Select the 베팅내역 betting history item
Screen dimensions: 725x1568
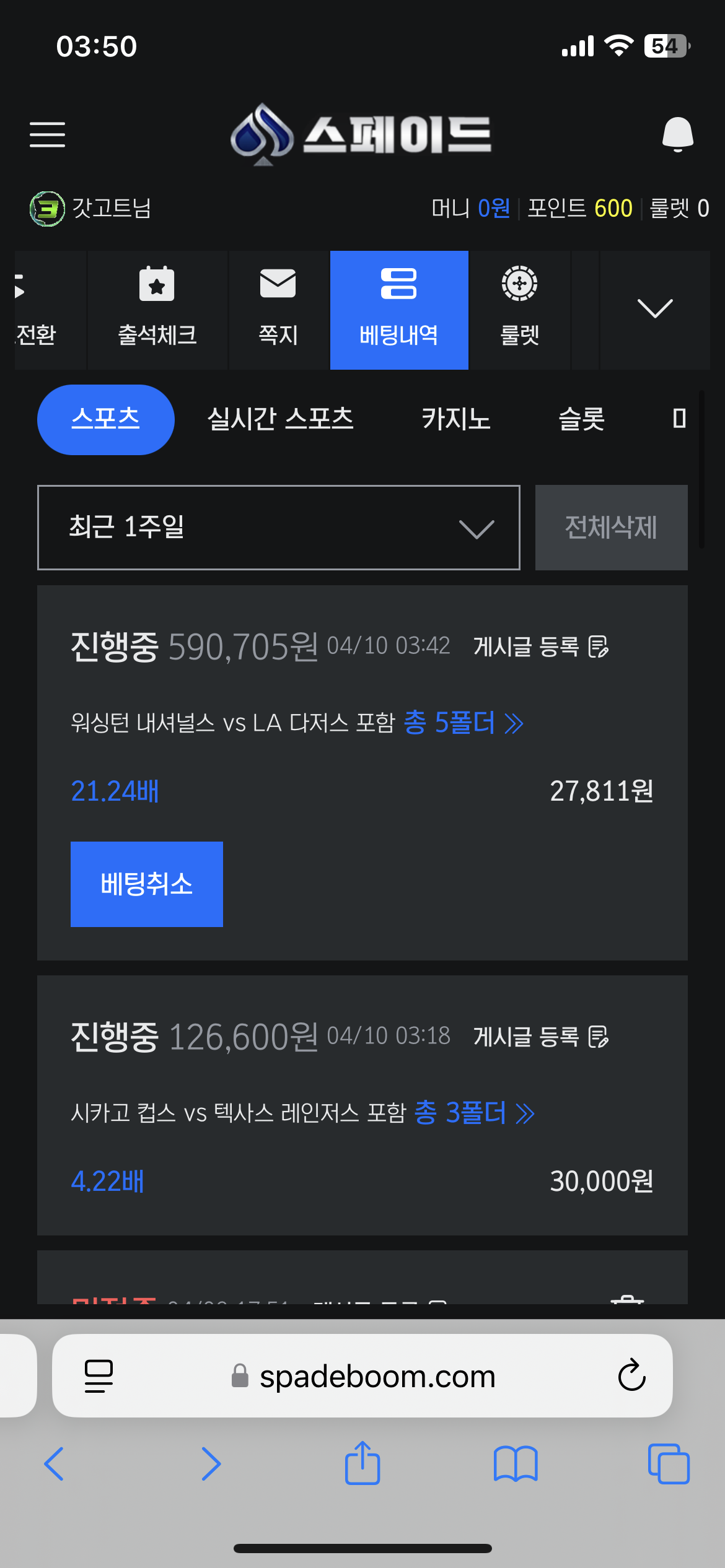tap(398, 310)
